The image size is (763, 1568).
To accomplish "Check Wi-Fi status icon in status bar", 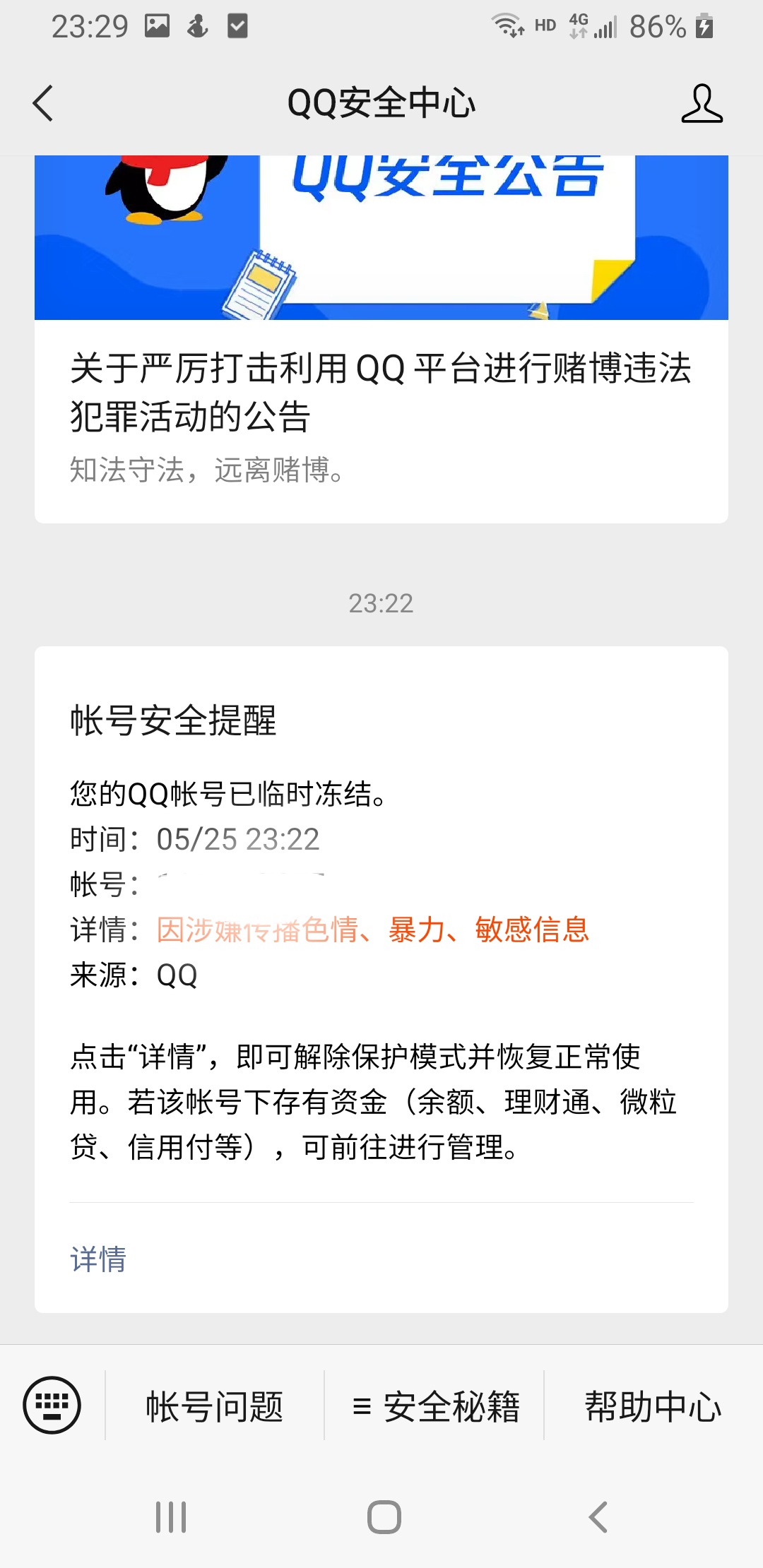I will click(507, 25).
